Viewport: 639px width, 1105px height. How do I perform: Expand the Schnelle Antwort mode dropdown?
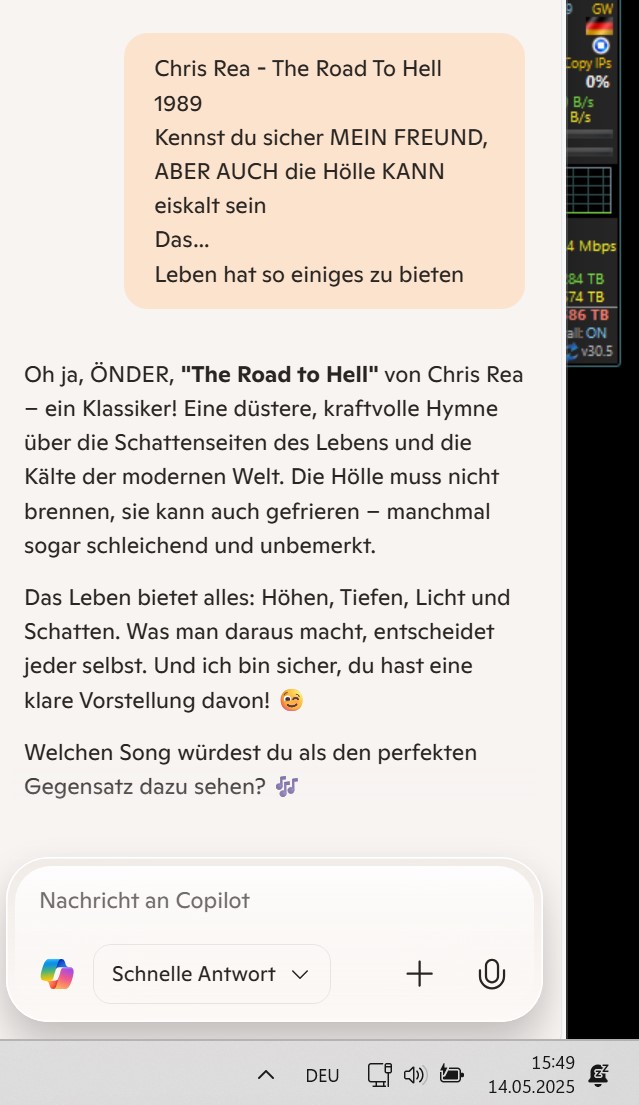[x=211, y=974]
